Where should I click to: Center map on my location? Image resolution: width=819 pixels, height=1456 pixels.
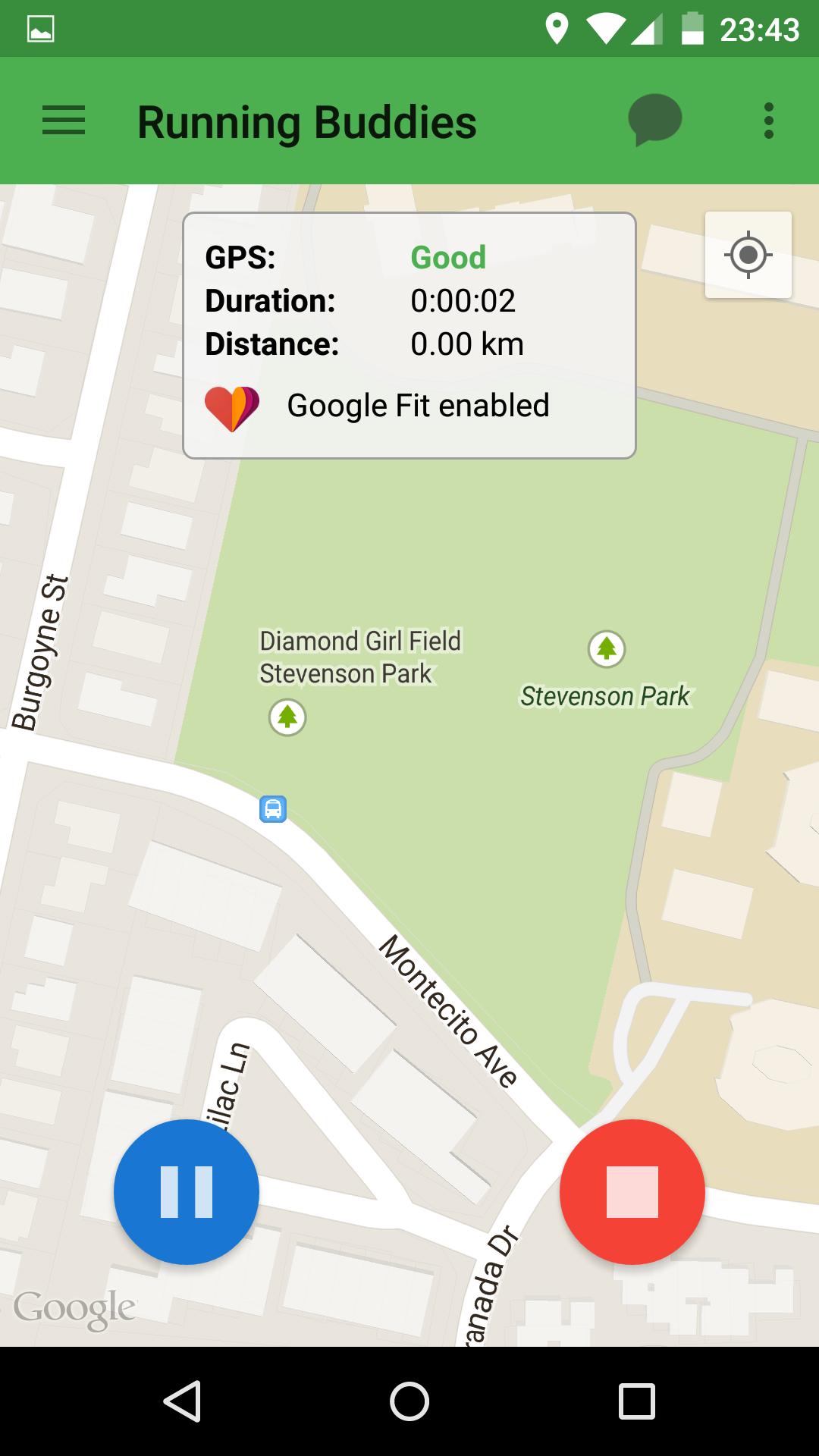pyautogui.click(x=748, y=255)
